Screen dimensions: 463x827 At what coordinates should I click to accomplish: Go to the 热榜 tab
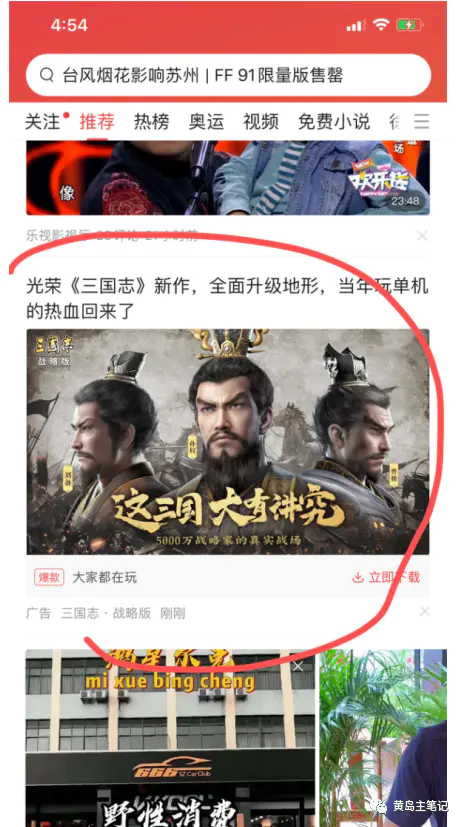point(151,122)
